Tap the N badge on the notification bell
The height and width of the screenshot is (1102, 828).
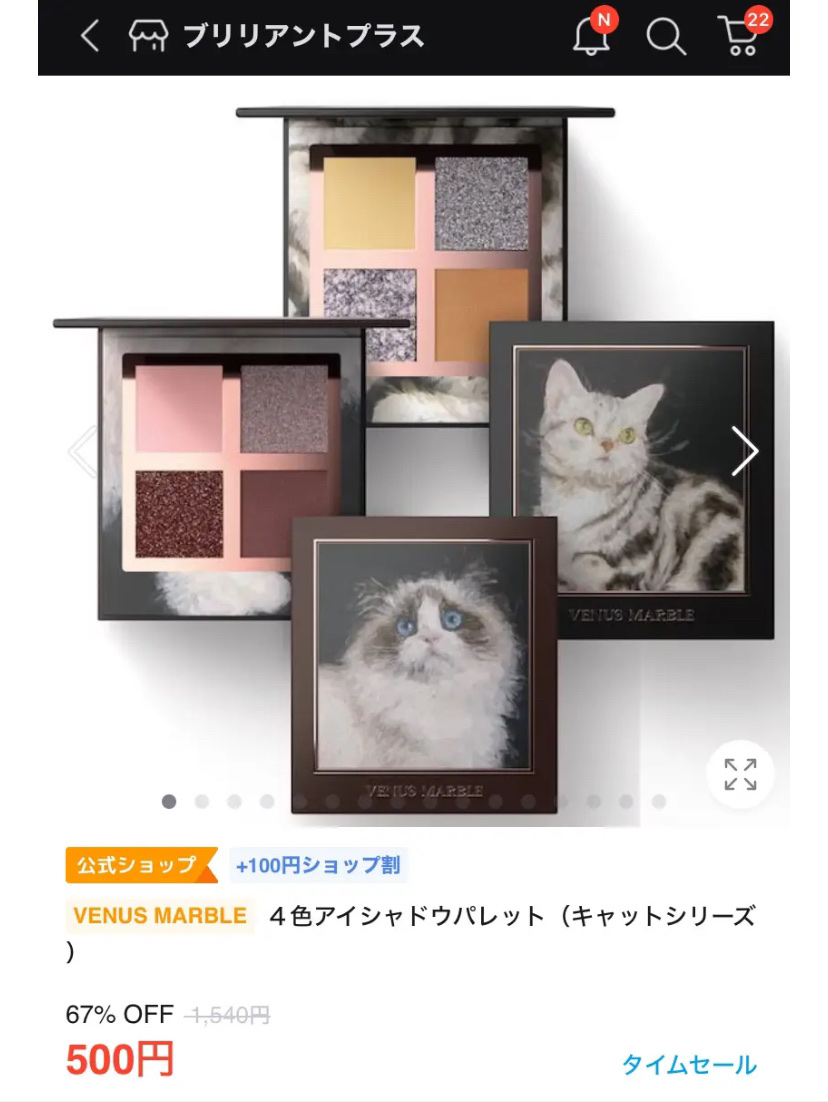[603, 17]
